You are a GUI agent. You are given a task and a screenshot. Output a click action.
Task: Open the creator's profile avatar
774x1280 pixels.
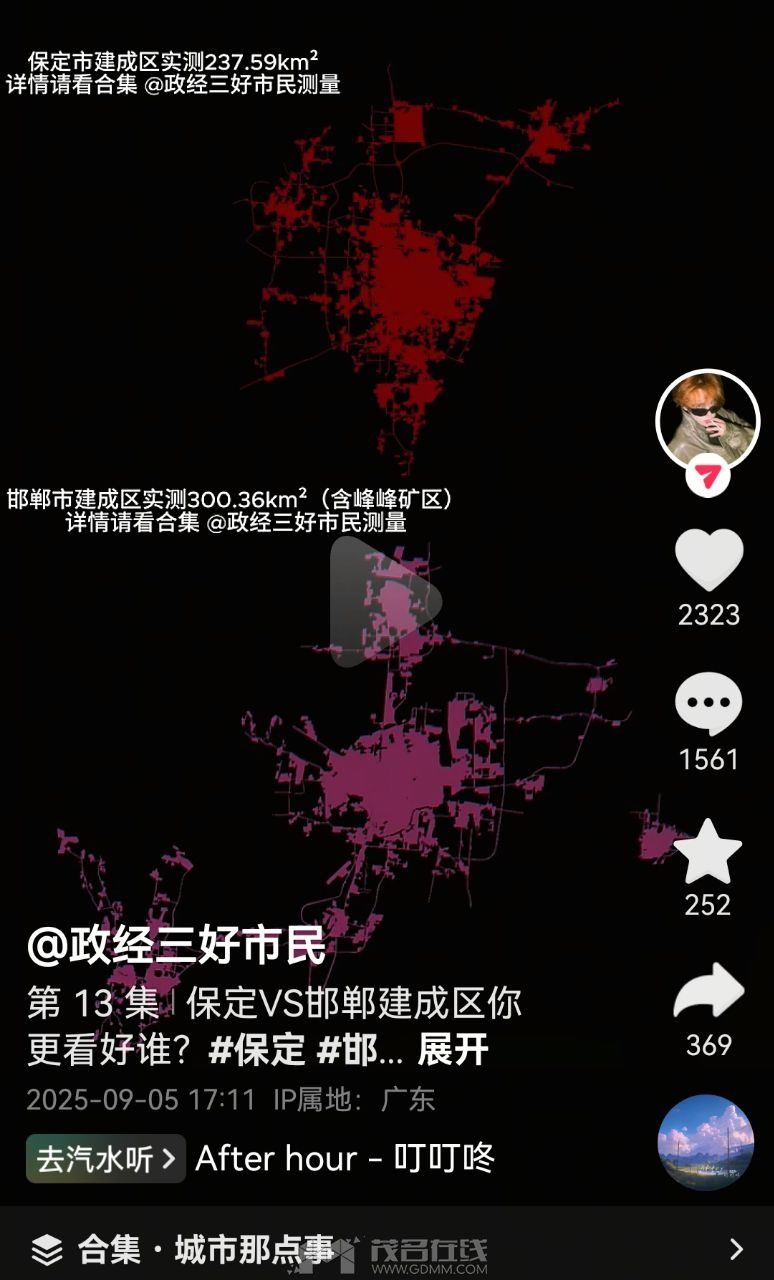click(x=708, y=421)
